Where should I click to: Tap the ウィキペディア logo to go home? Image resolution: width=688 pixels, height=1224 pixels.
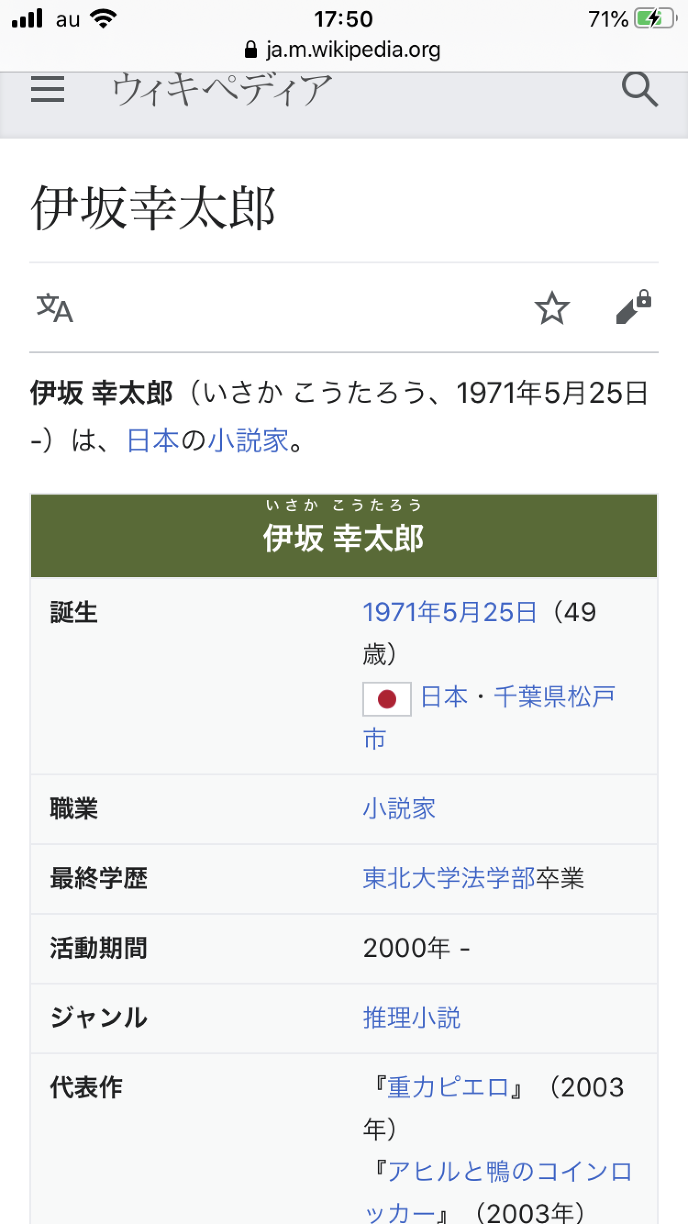(221, 90)
